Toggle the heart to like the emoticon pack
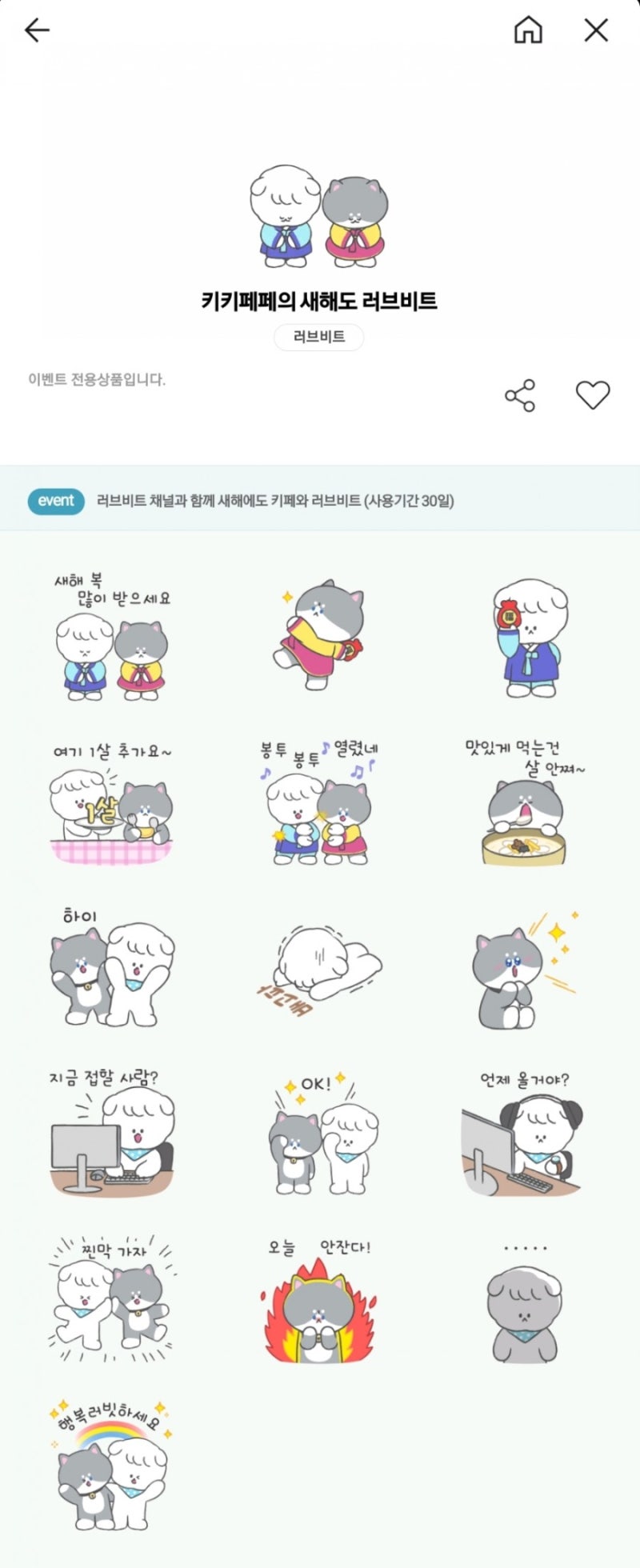The width and height of the screenshot is (640, 1568). [x=593, y=394]
